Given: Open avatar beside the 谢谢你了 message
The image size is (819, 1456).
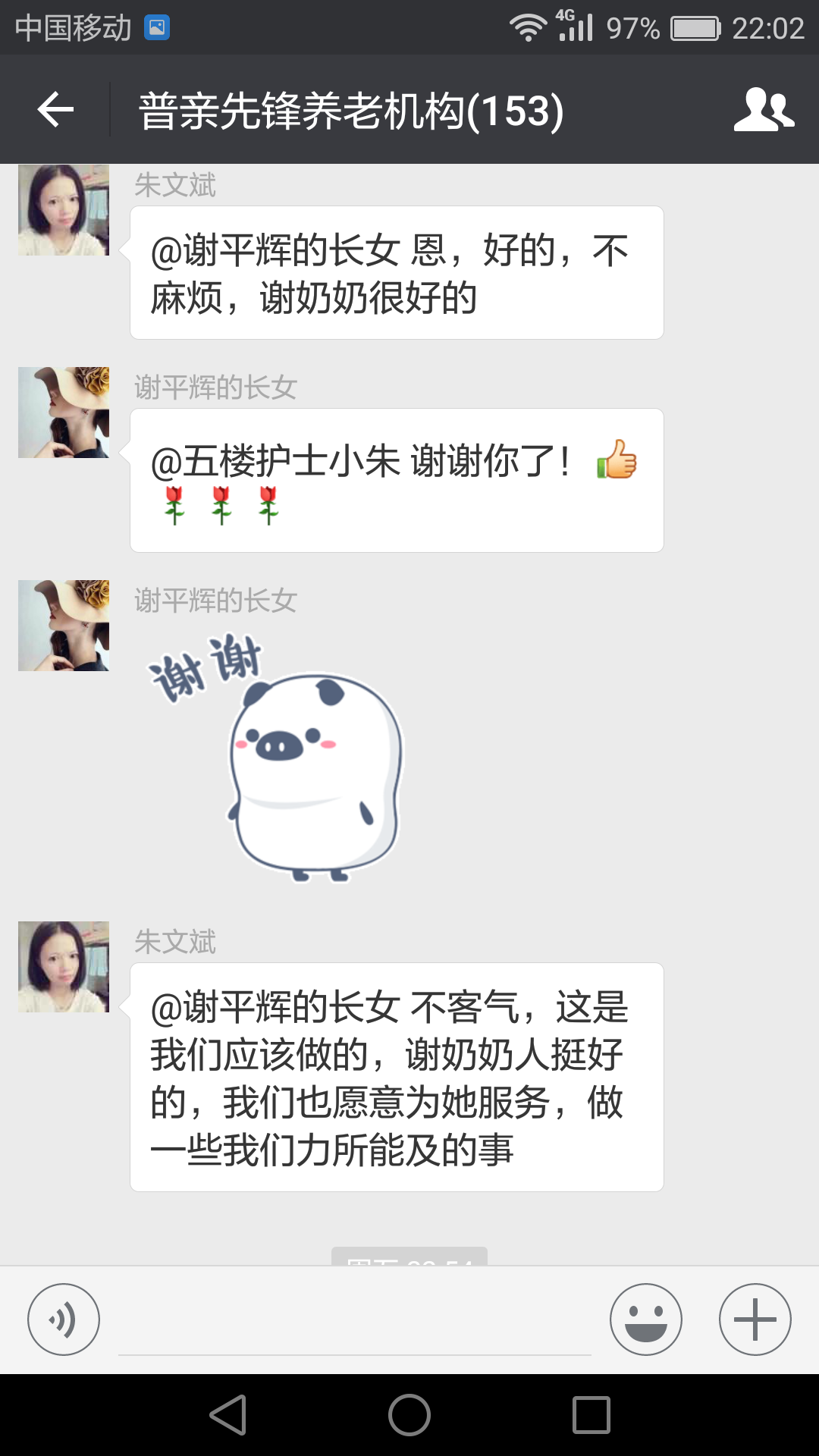Looking at the screenshot, I should (x=64, y=413).
